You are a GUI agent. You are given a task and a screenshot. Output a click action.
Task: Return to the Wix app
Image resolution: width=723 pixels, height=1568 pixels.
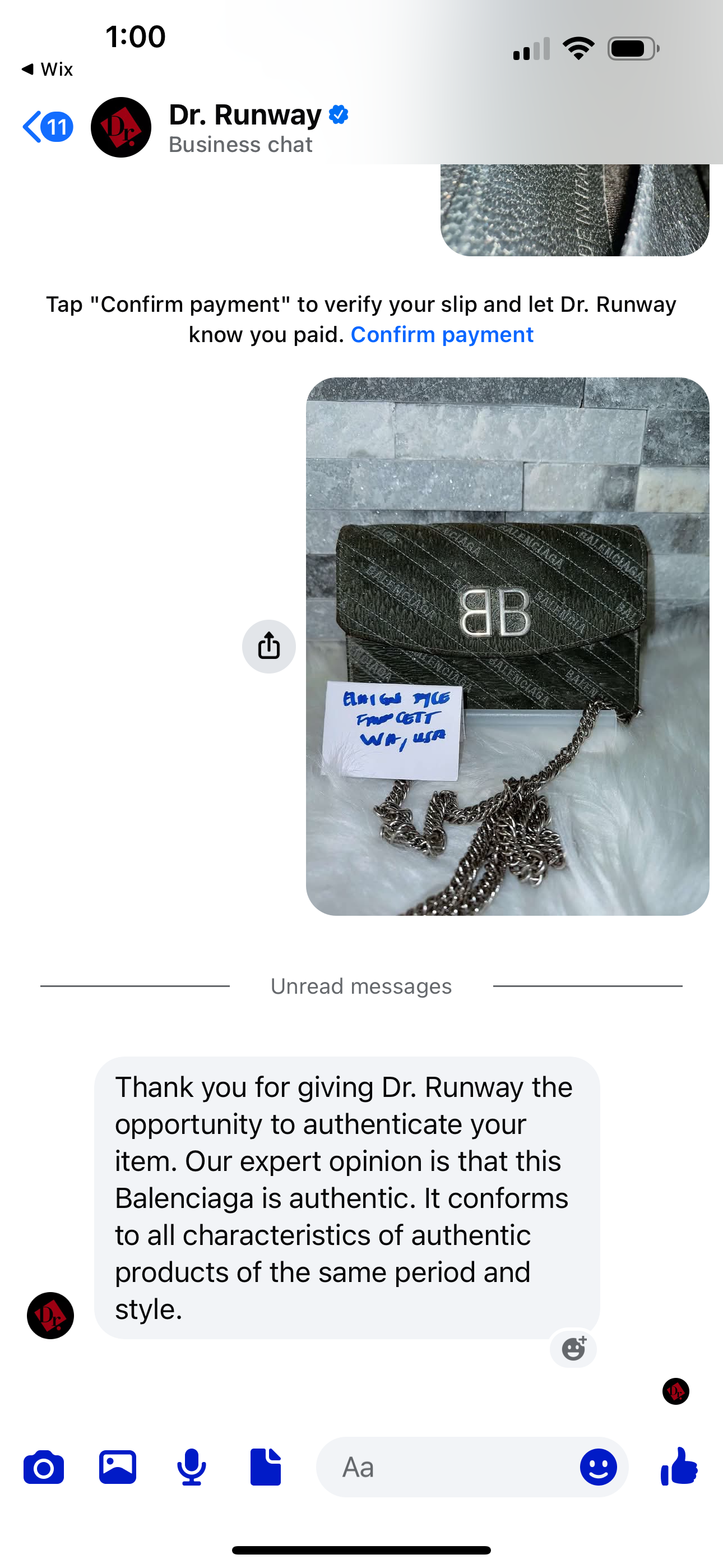coord(48,69)
